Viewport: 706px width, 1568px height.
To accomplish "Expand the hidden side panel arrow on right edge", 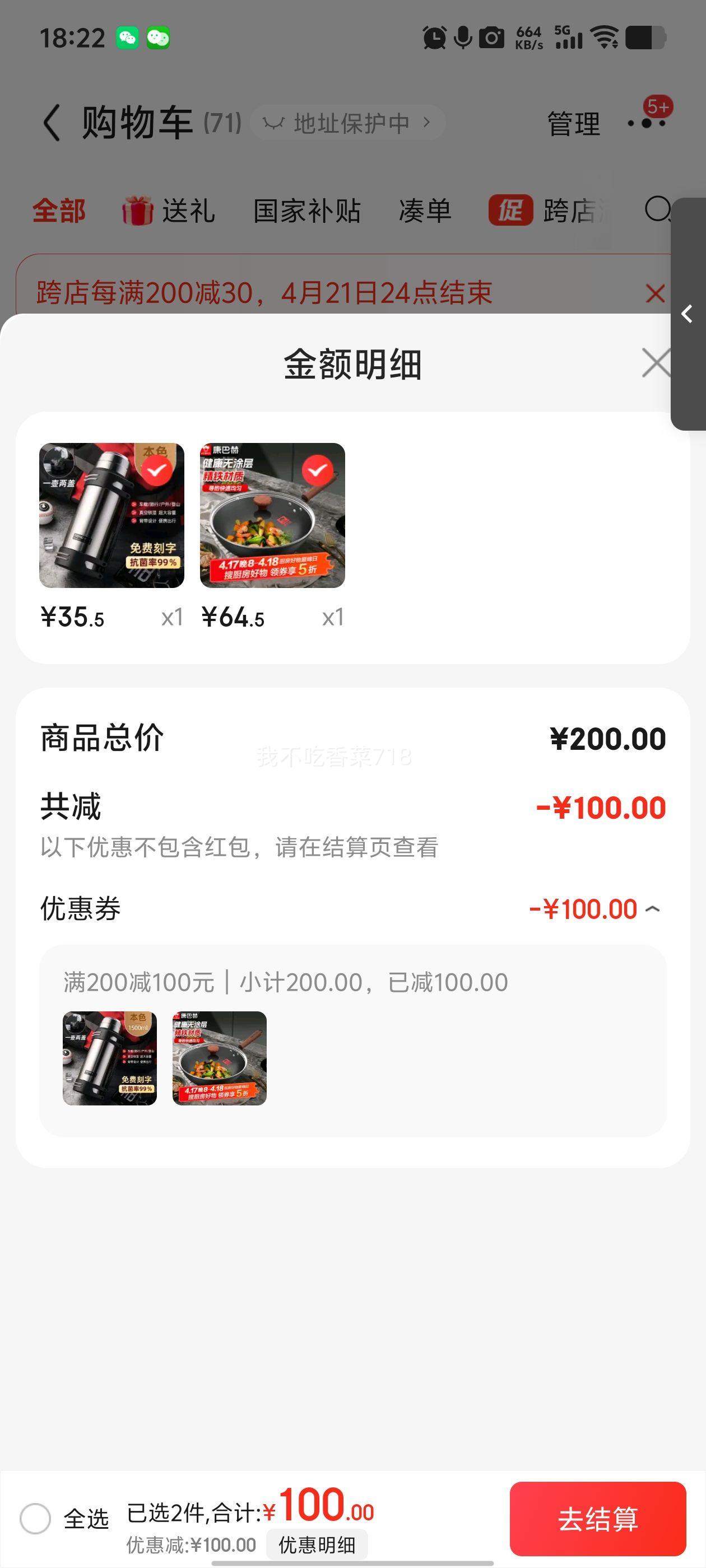I will click(688, 314).
